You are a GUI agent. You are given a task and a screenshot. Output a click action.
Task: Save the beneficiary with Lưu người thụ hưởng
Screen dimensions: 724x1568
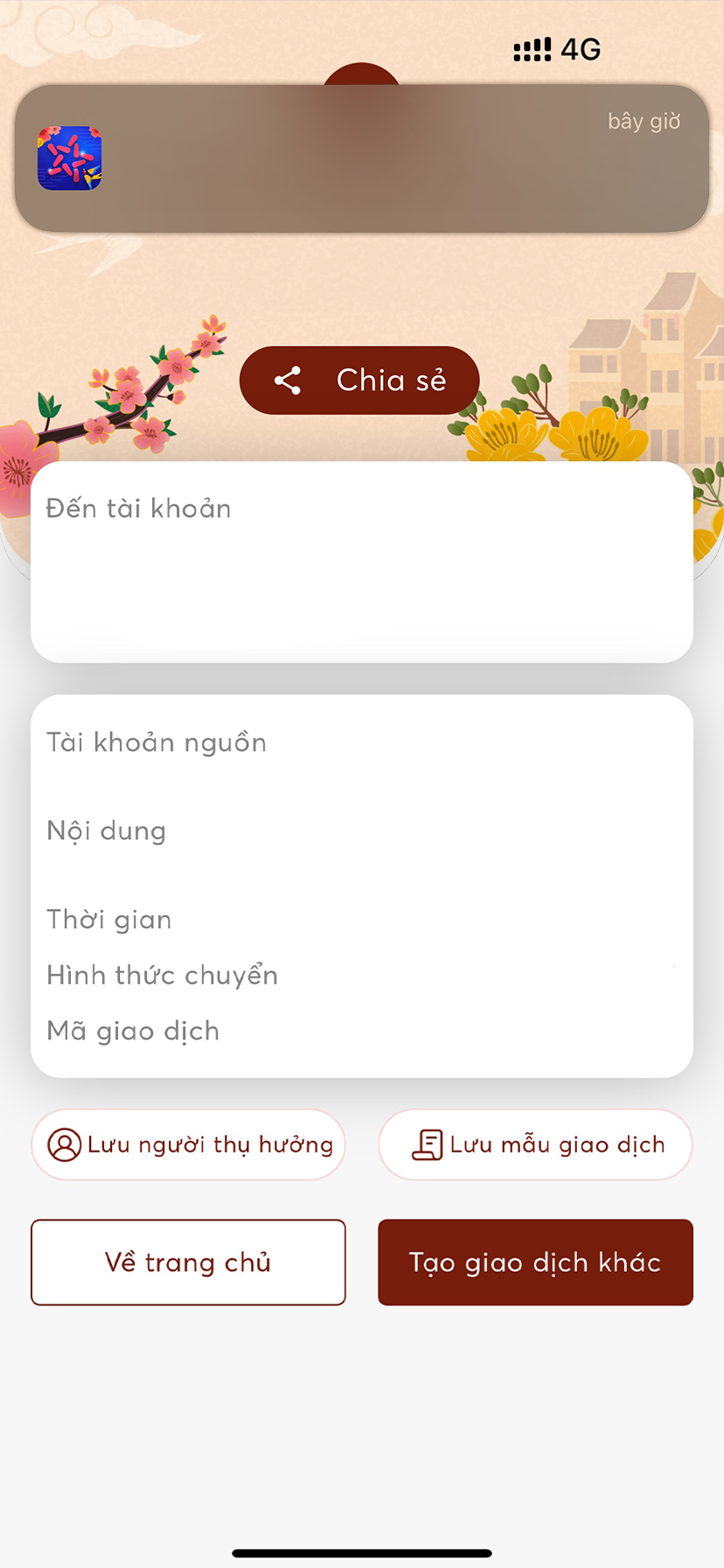coord(188,1144)
